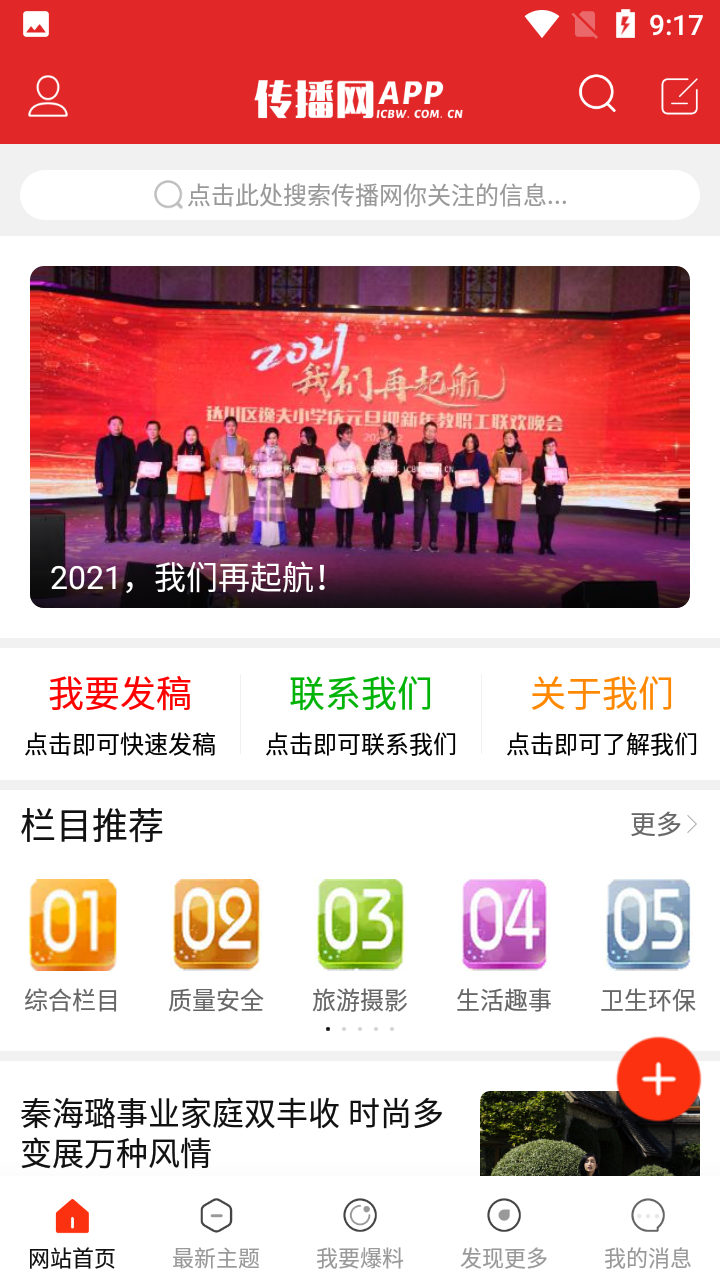
Task: Open the 生活趣事 column
Action: pyautogui.click(x=504, y=945)
